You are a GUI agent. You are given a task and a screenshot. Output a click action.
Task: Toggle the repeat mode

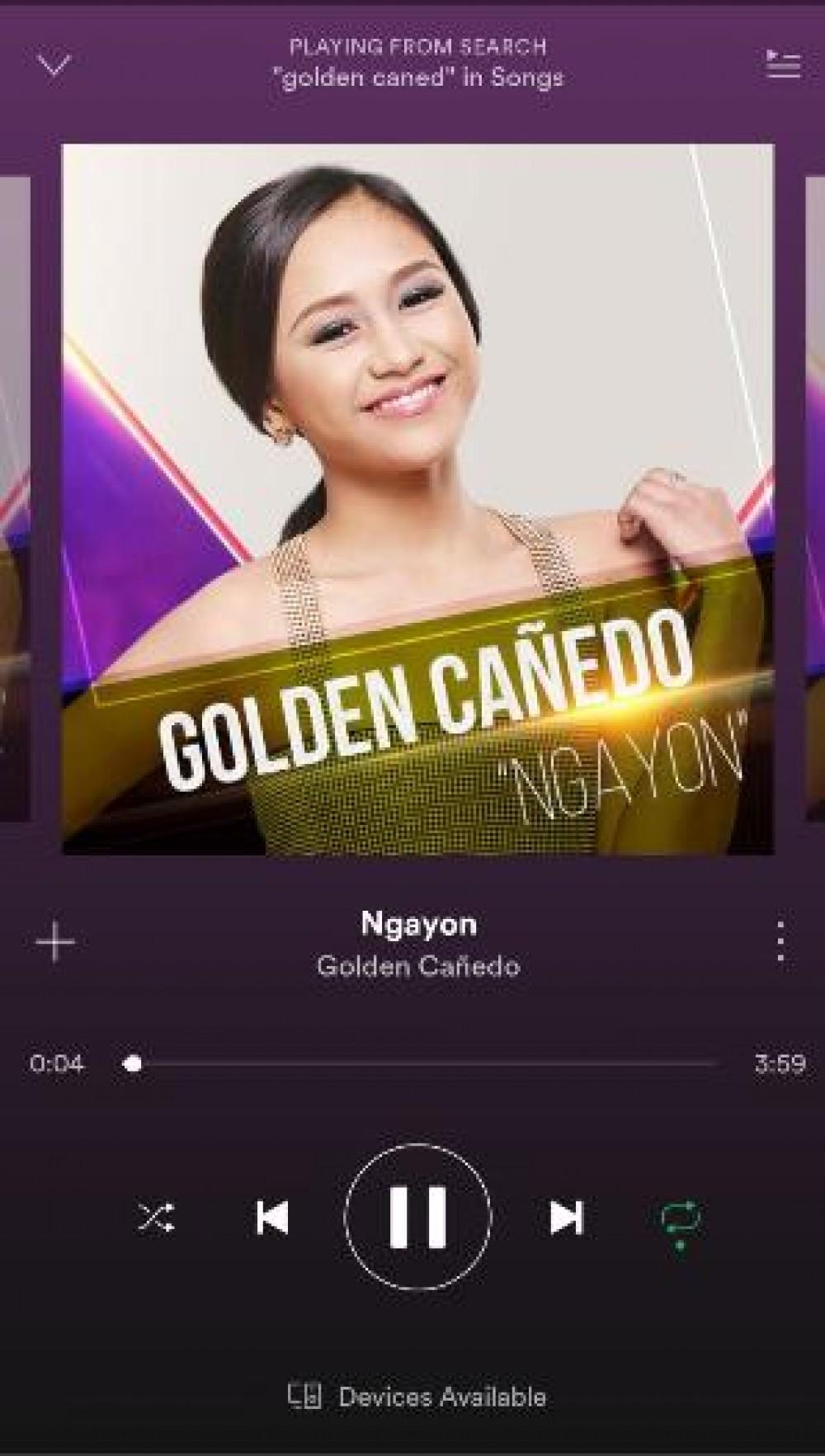[x=680, y=1218]
